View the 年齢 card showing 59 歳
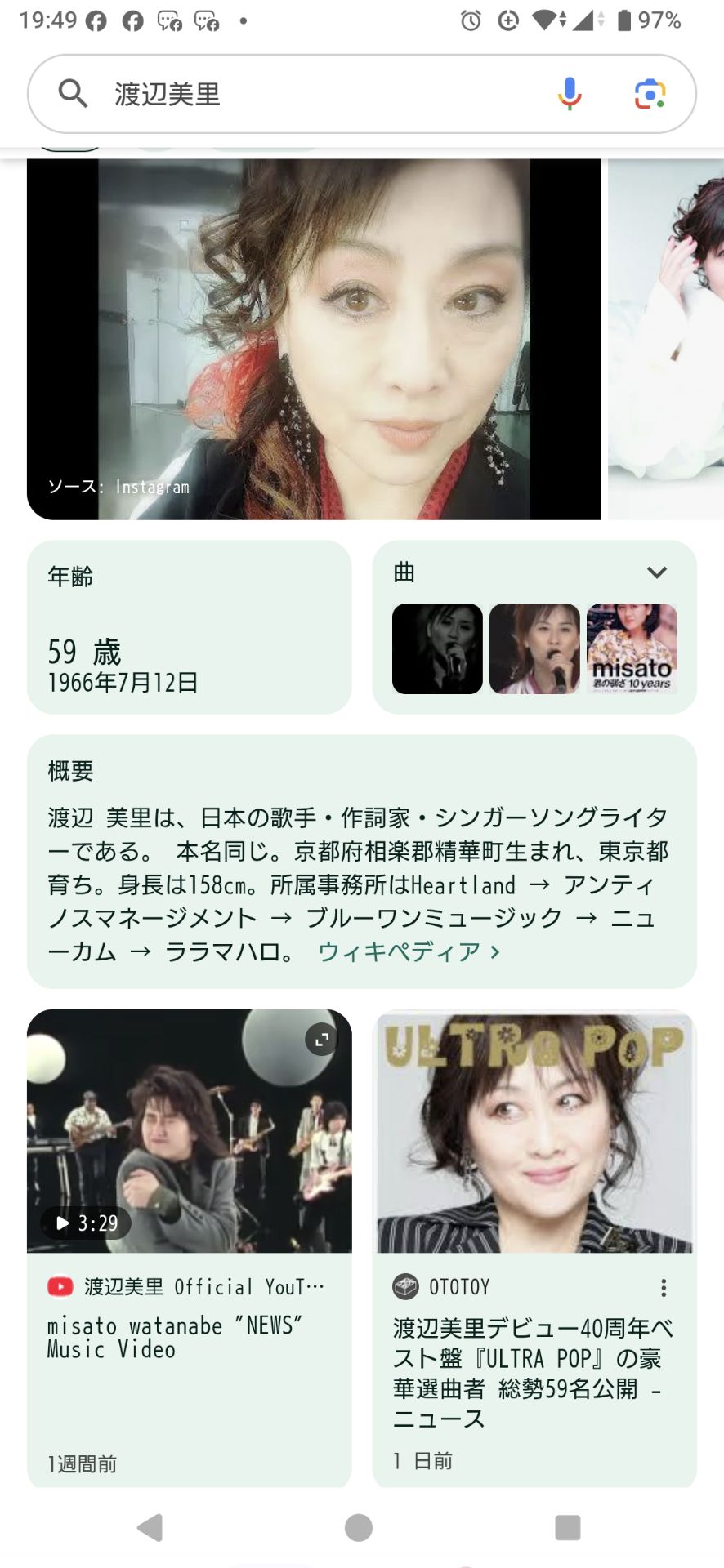 click(190, 627)
